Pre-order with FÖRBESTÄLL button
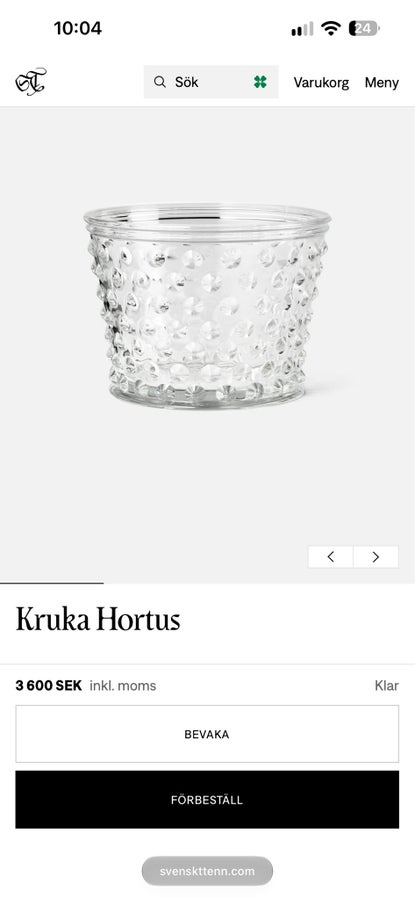Viewport: 415px width, 900px height. tap(207, 800)
